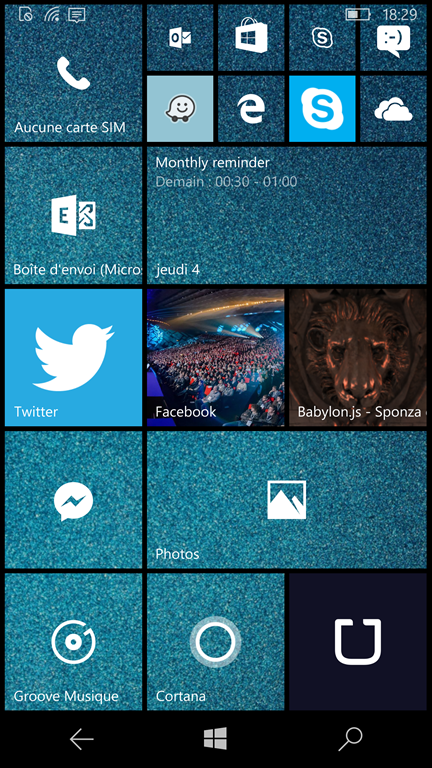
Task: Launch the Uber tile
Action: (x=358, y=642)
